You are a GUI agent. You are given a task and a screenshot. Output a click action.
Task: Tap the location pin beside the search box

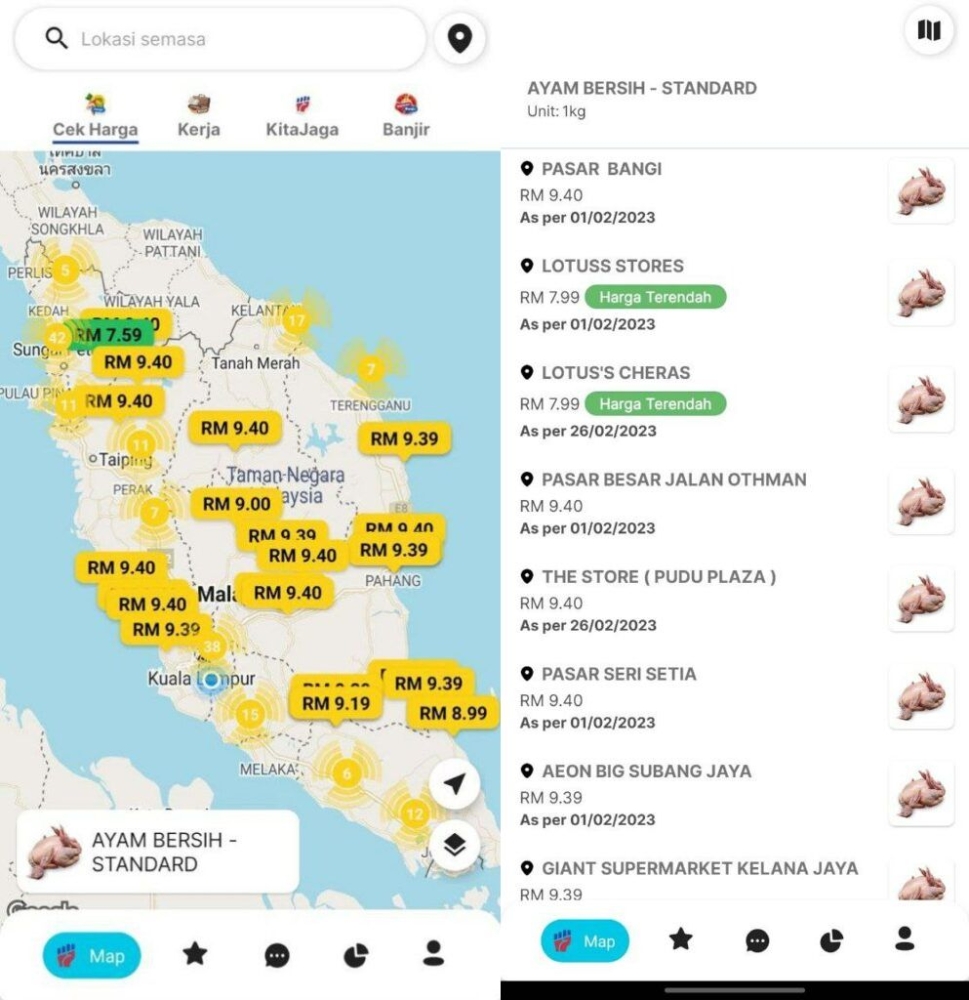pyautogui.click(x=459, y=39)
